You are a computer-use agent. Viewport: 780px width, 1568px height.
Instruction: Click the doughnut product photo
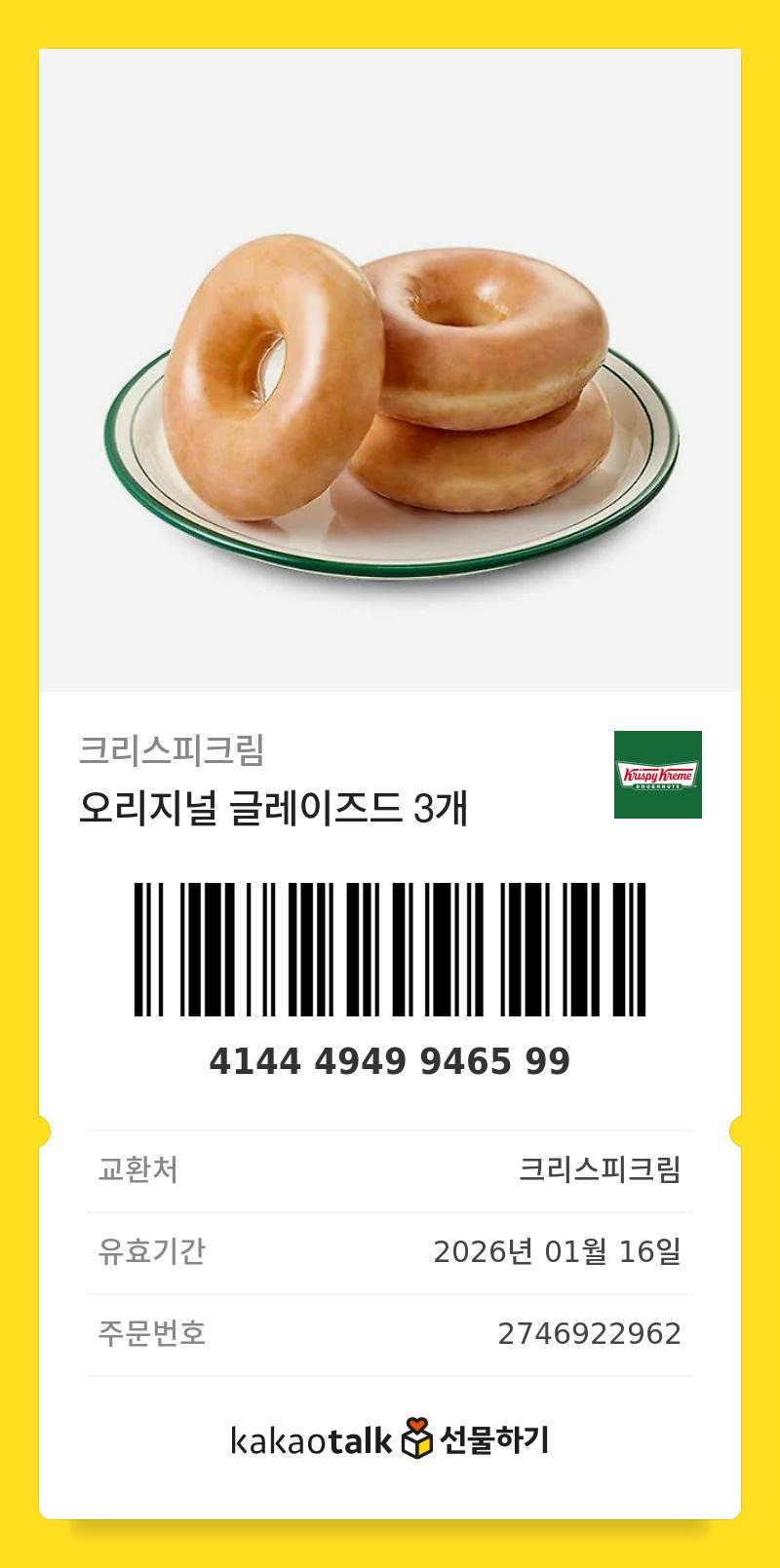[390, 390]
